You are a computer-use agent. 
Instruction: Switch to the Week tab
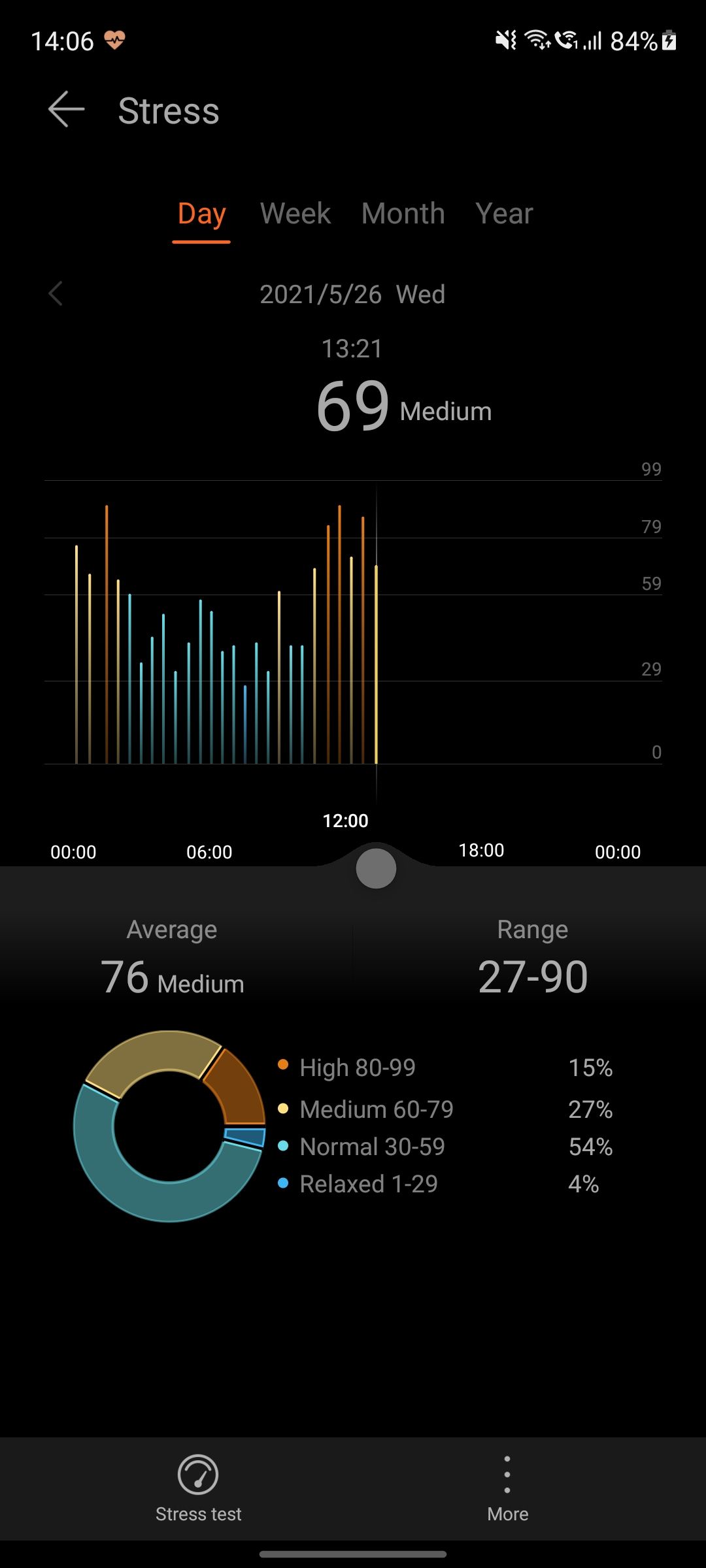(295, 214)
